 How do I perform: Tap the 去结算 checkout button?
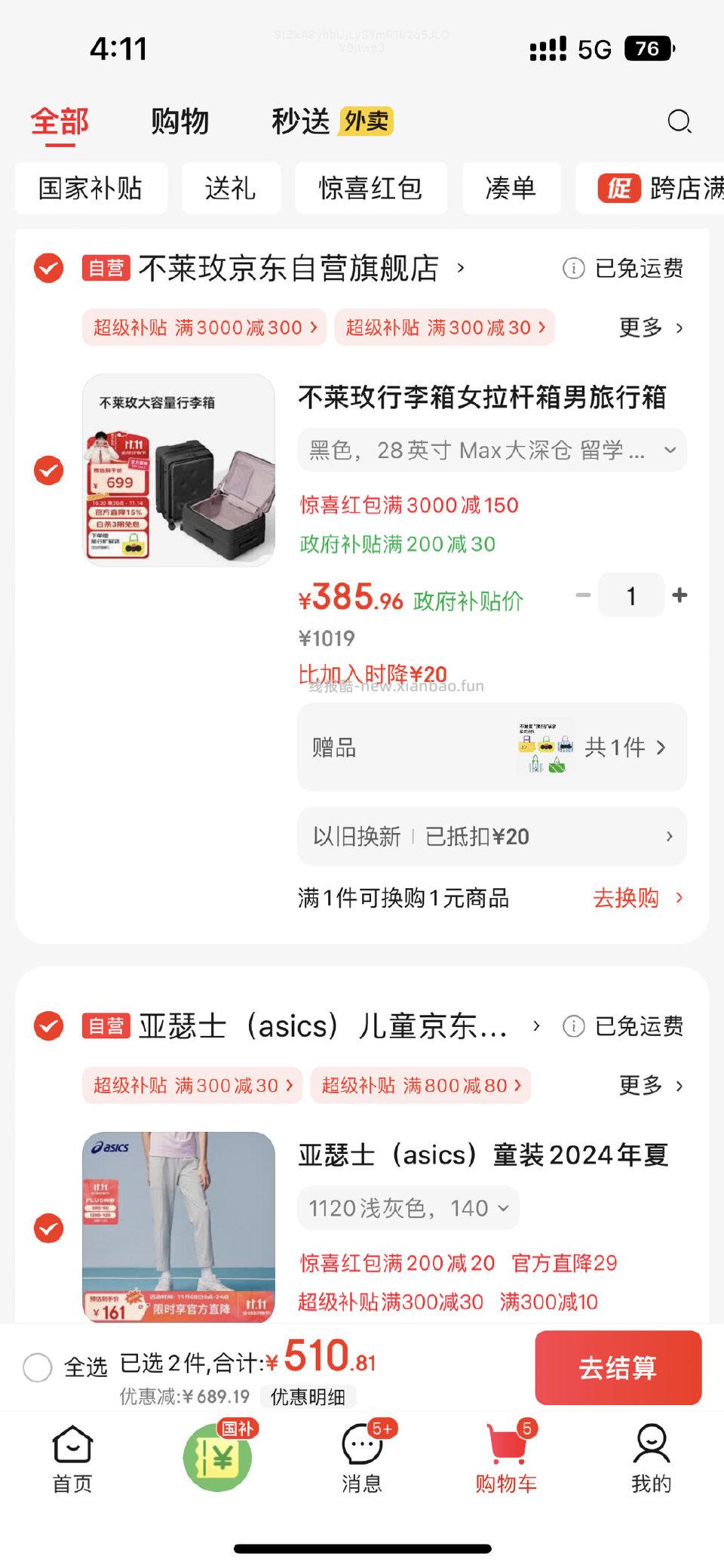pos(618,1368)
